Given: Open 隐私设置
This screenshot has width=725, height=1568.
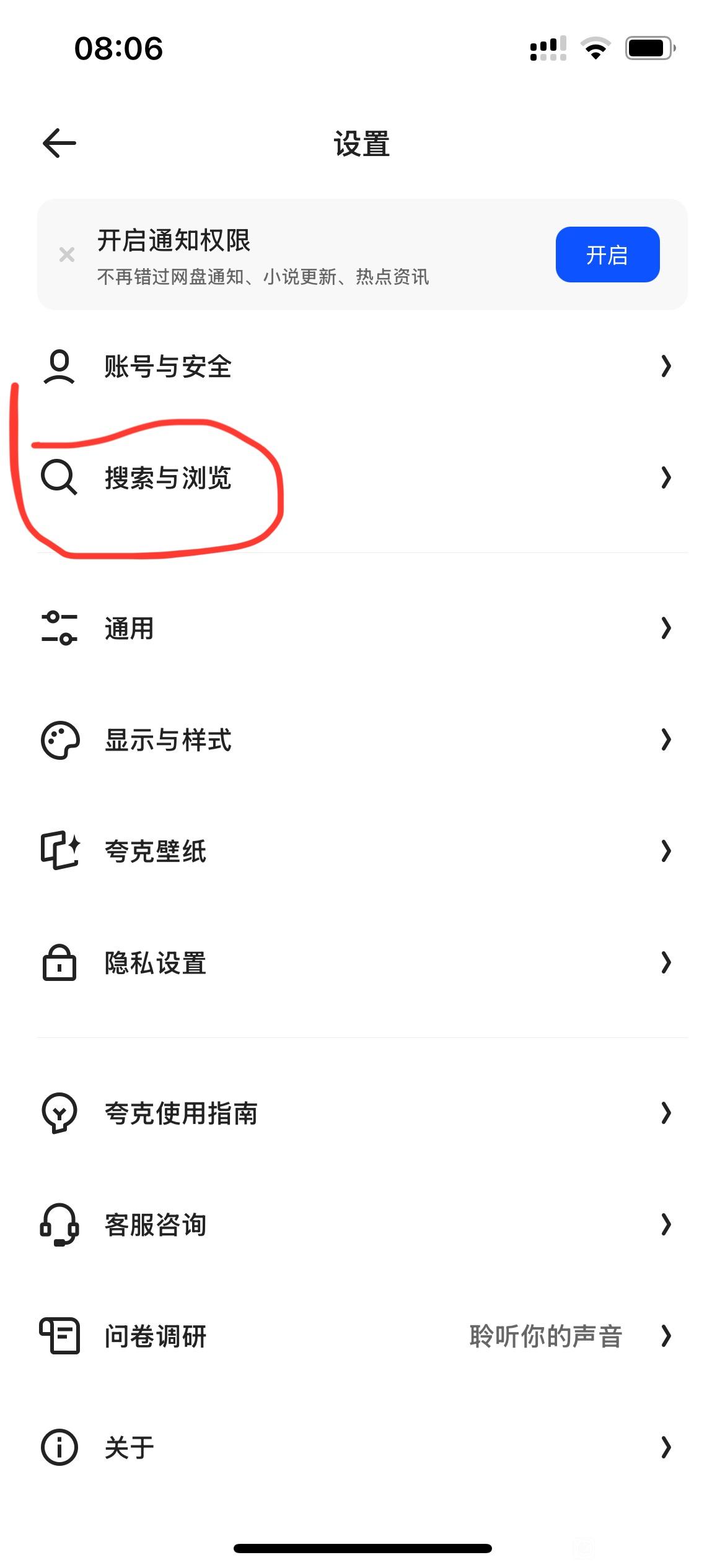Looking at the screenshot, I should 362,962.
